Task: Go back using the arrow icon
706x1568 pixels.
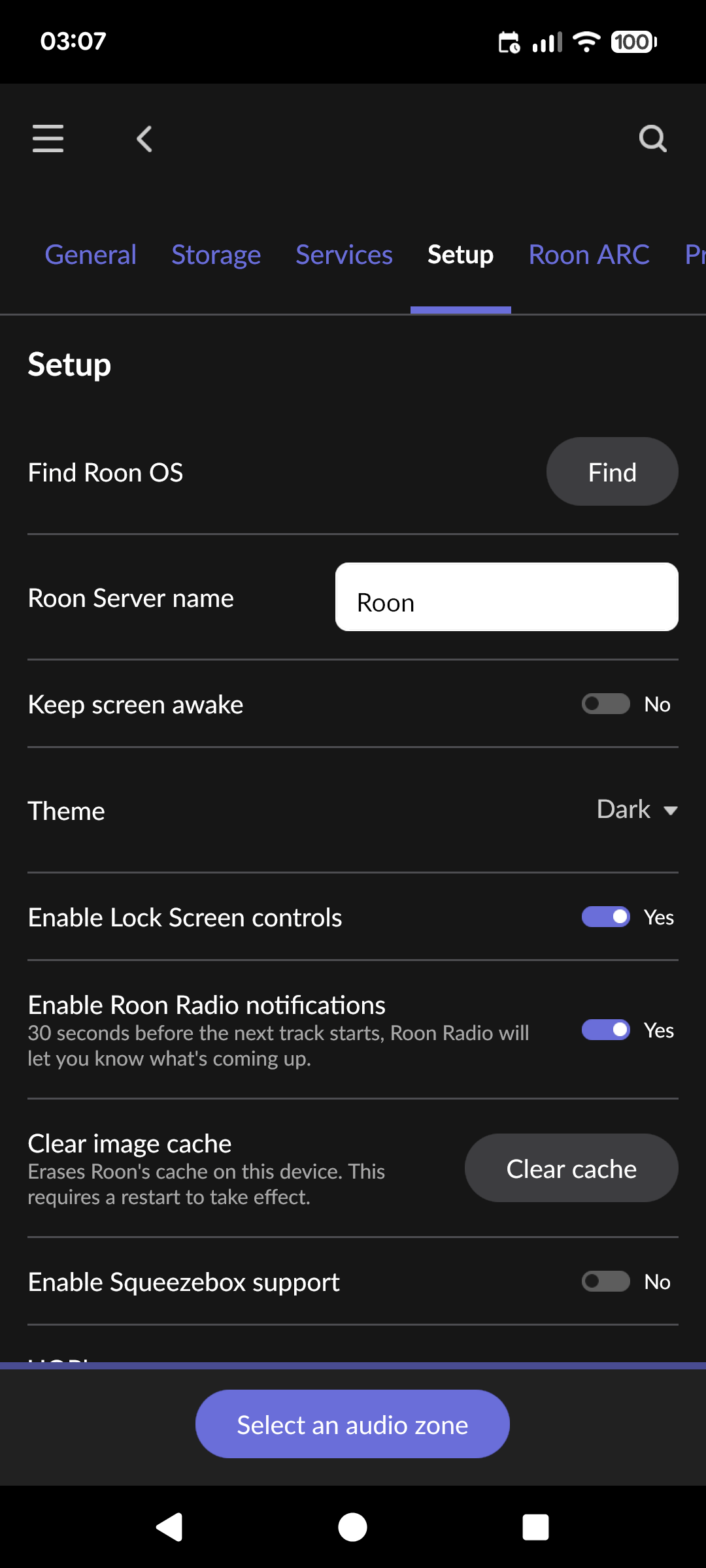Action: pyautogui.click(x=144, y=139)
